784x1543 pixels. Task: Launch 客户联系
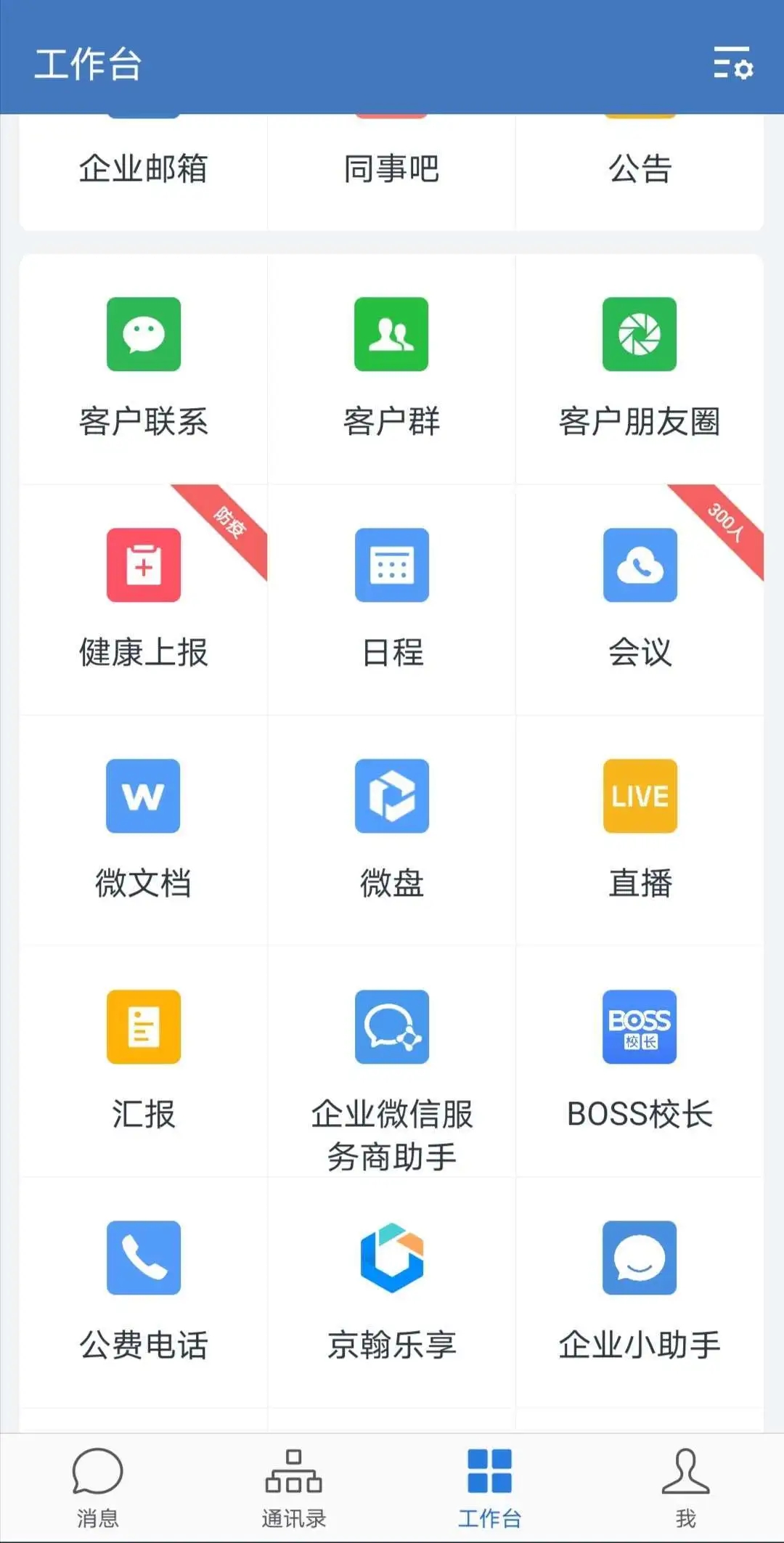click(143, 369)
